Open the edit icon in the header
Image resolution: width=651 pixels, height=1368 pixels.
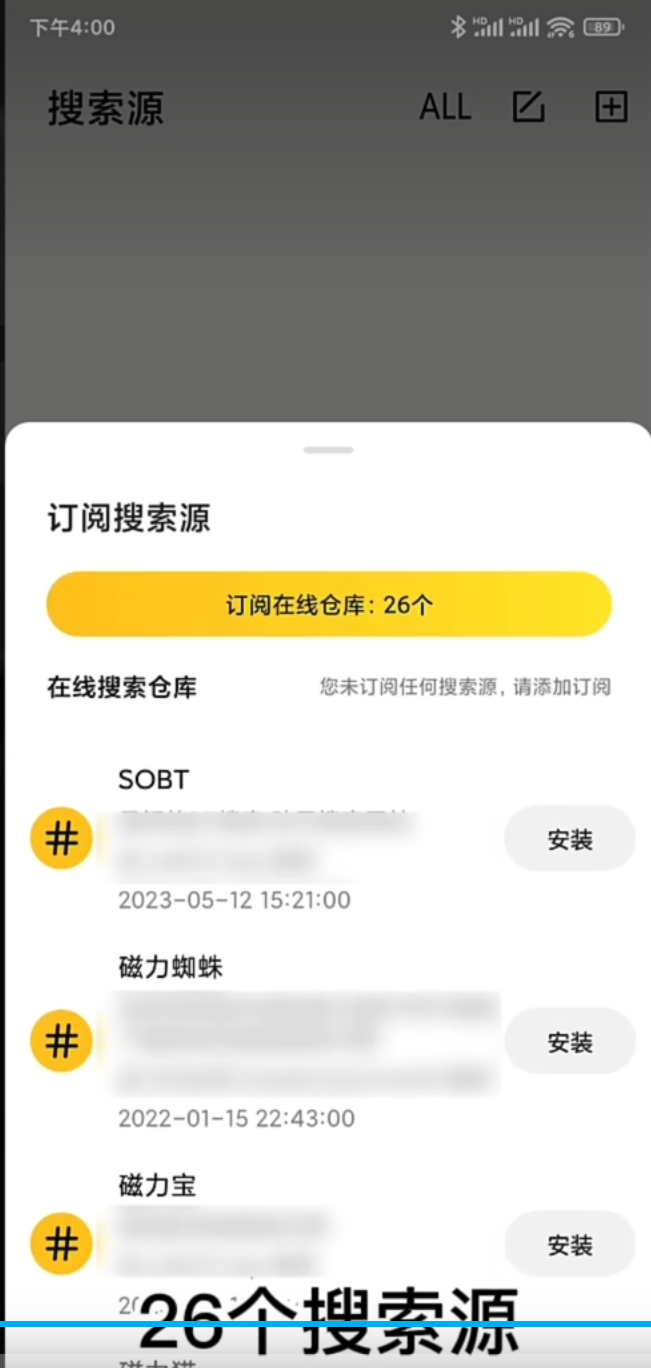[x=528, y=107]
